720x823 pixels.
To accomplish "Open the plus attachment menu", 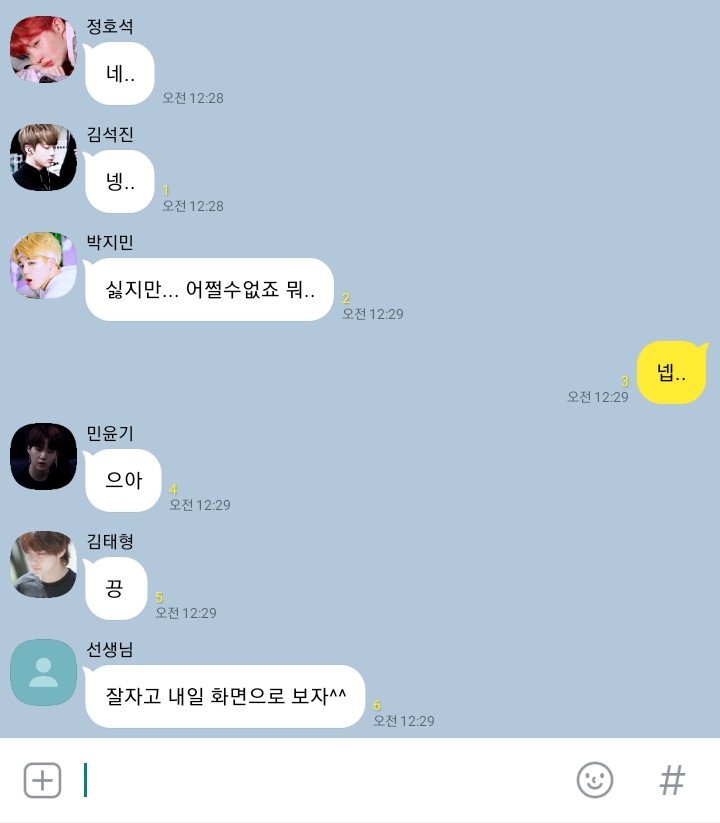I will click(42, 780).
